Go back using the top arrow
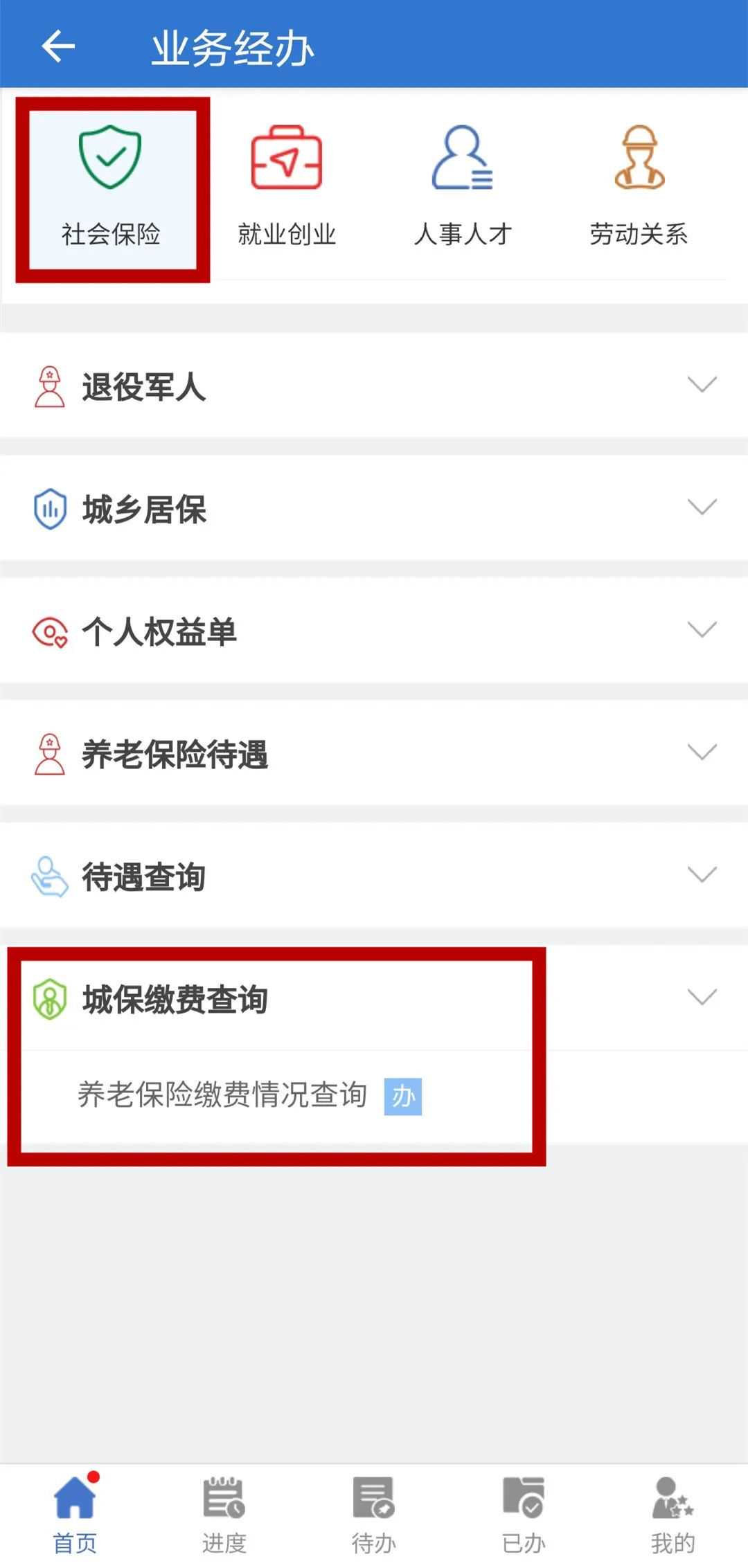The height and width of the screenshot is (1568, 748). point(58,47)
